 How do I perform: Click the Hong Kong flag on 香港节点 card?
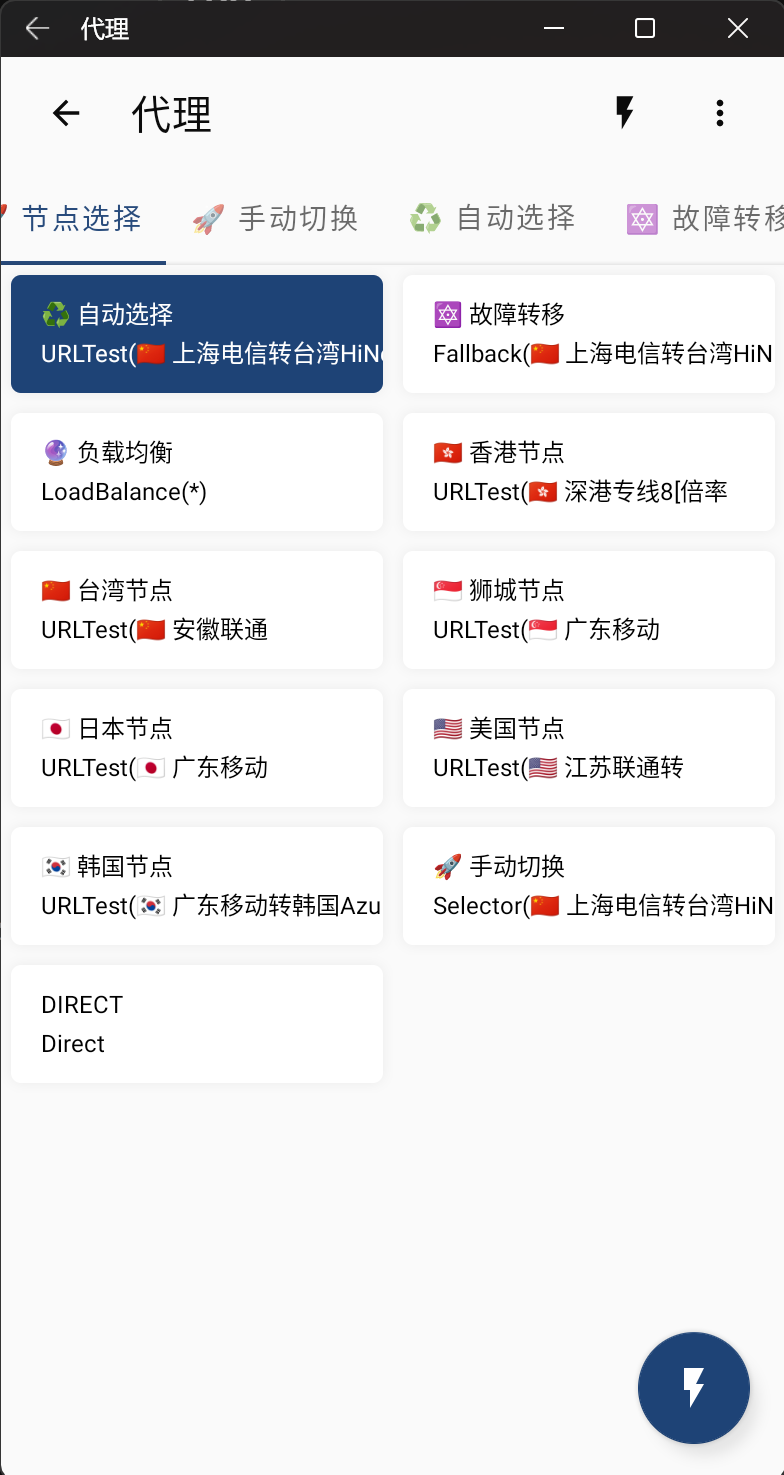coord(448,452)
